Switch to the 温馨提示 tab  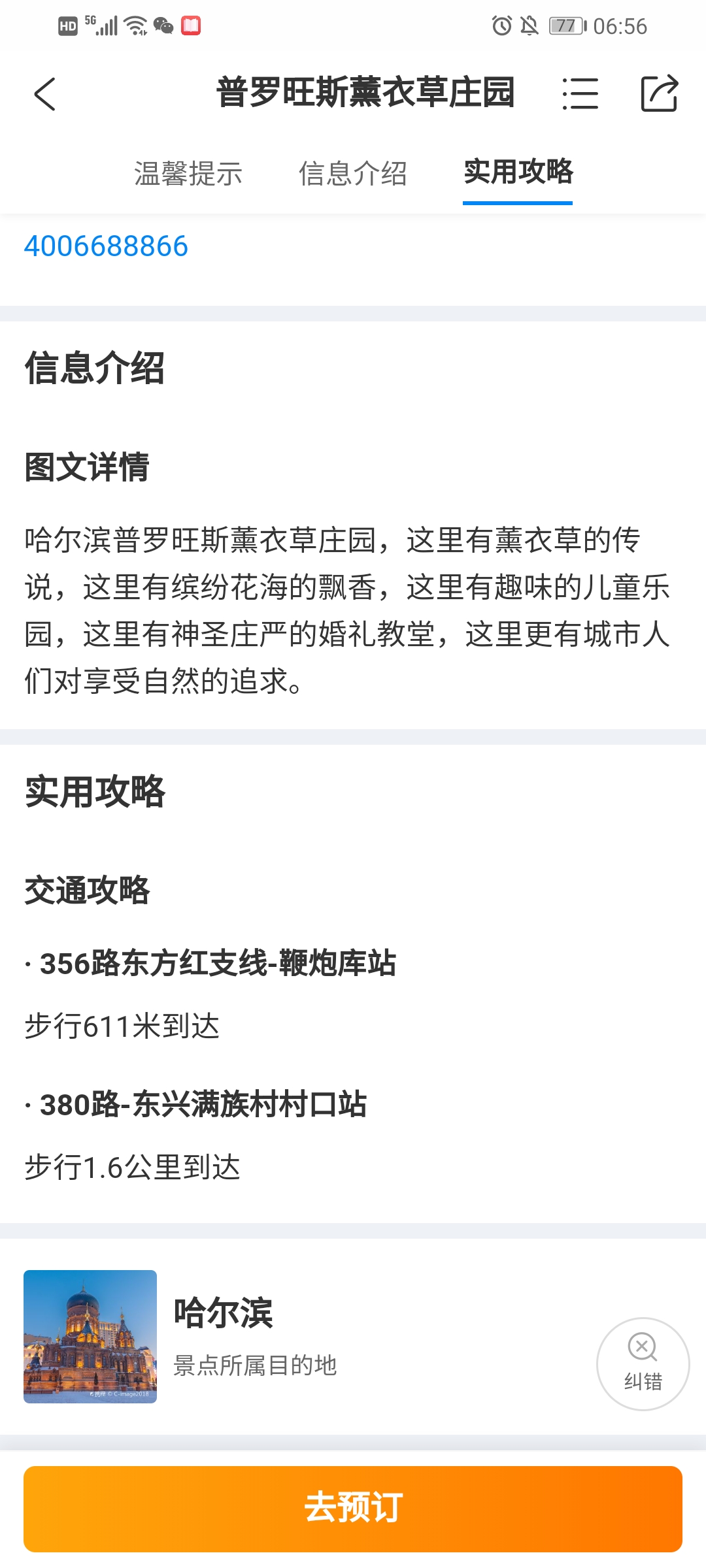(188, 174)
